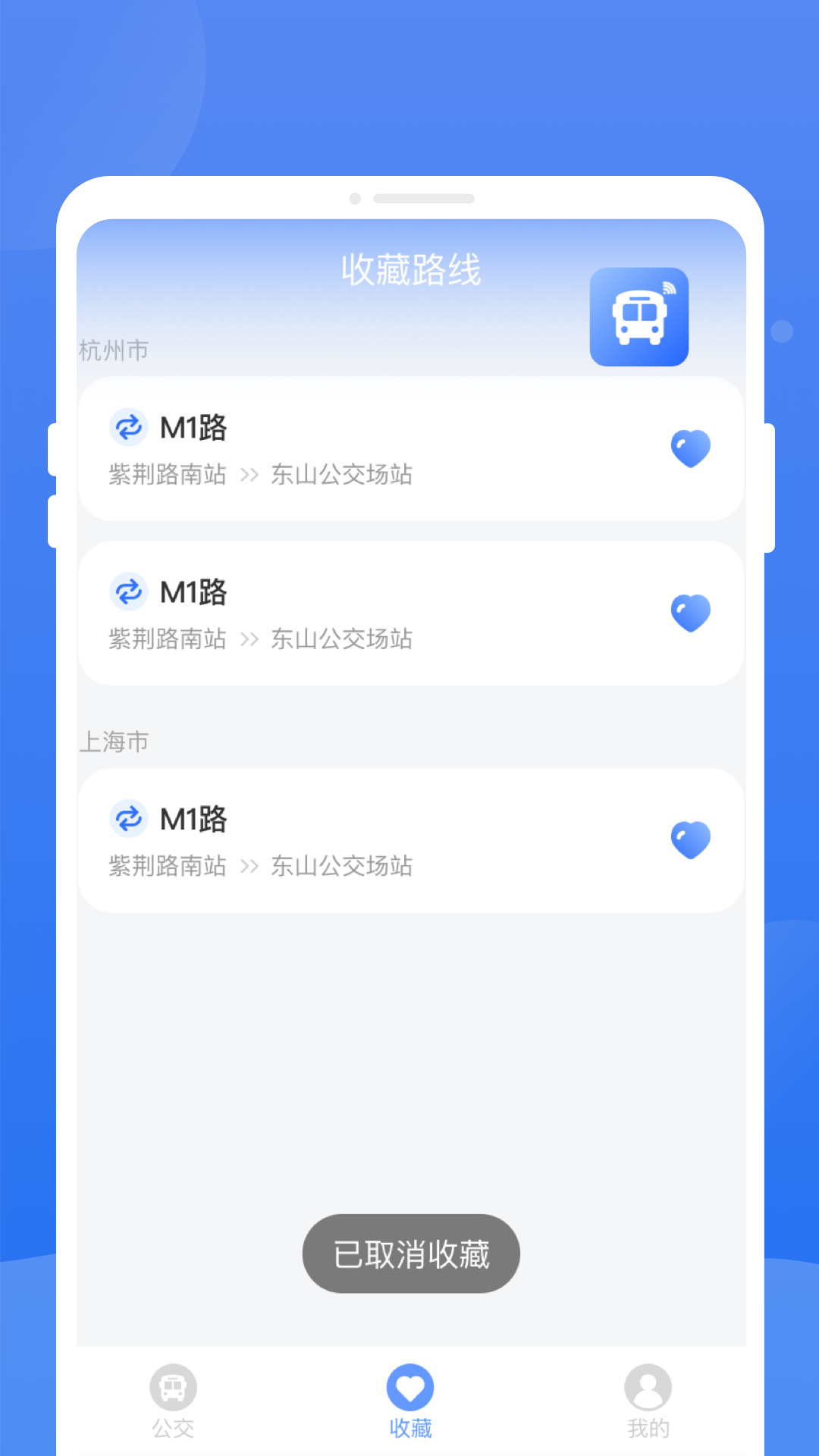Image resolution: width=819 pixels, height=1456 pixels.
Task: Open the bus radio icon near the title
Action: tap(639, 317)
